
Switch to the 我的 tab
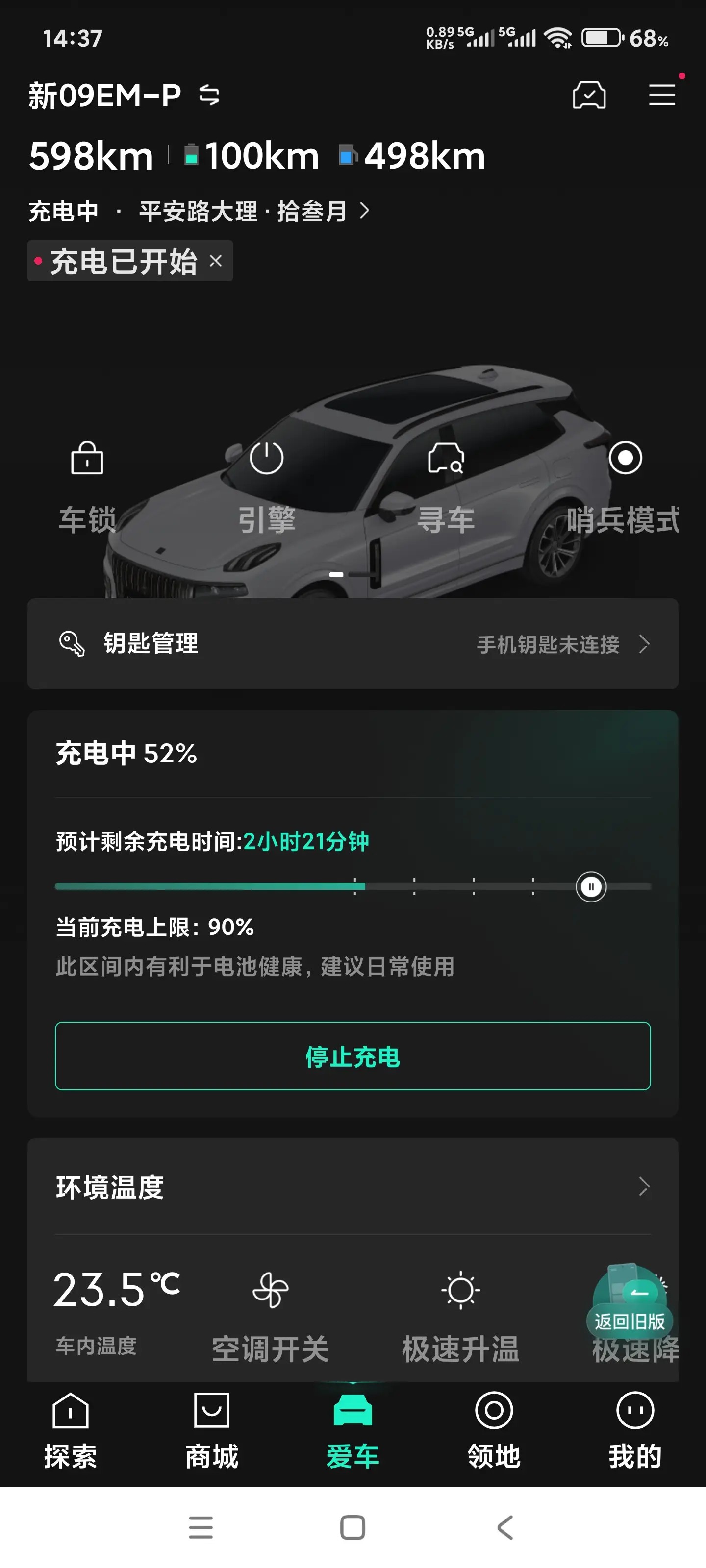pos(635,1430)
